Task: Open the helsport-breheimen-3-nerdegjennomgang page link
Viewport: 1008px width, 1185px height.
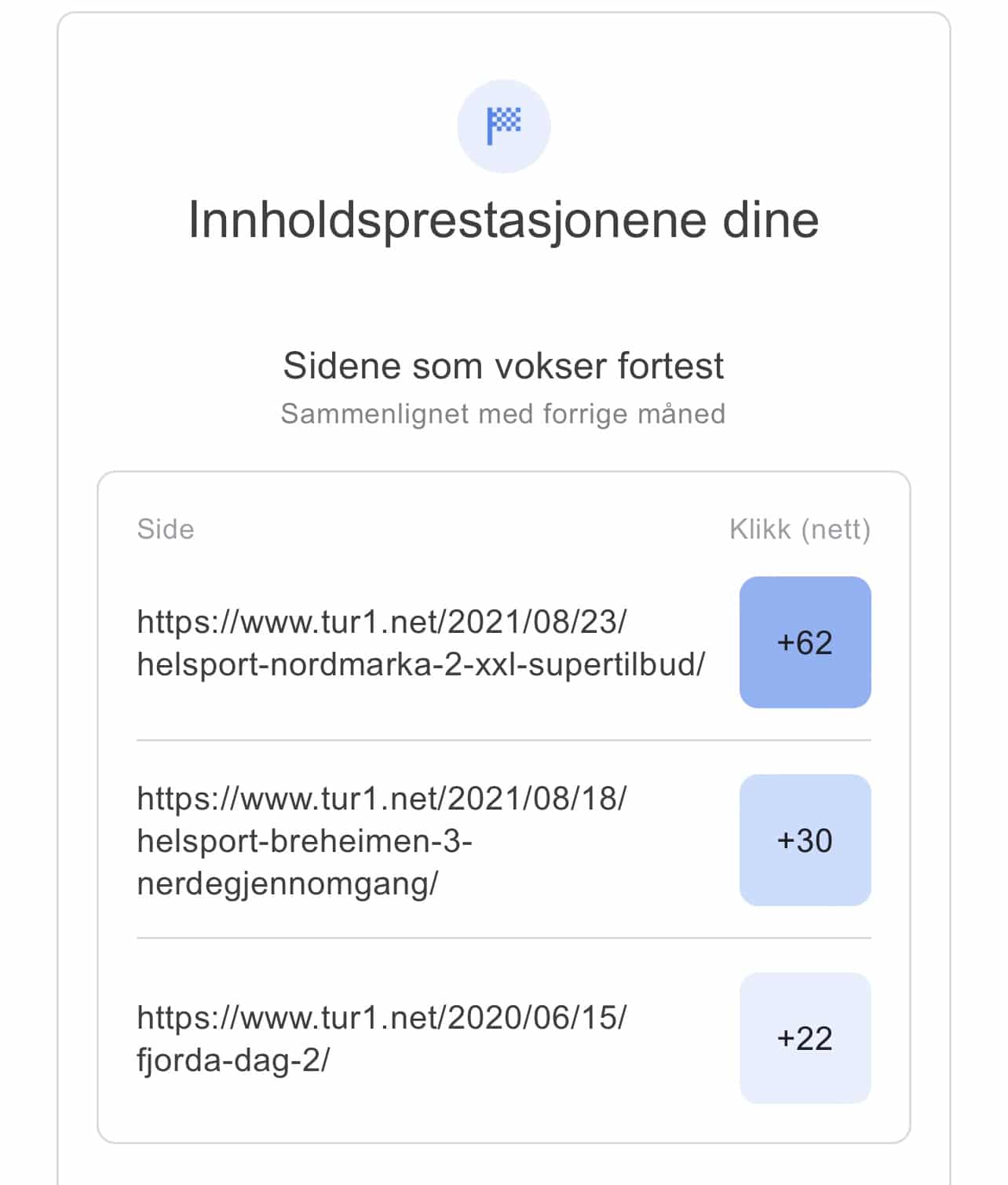Action: click(382, 841)
